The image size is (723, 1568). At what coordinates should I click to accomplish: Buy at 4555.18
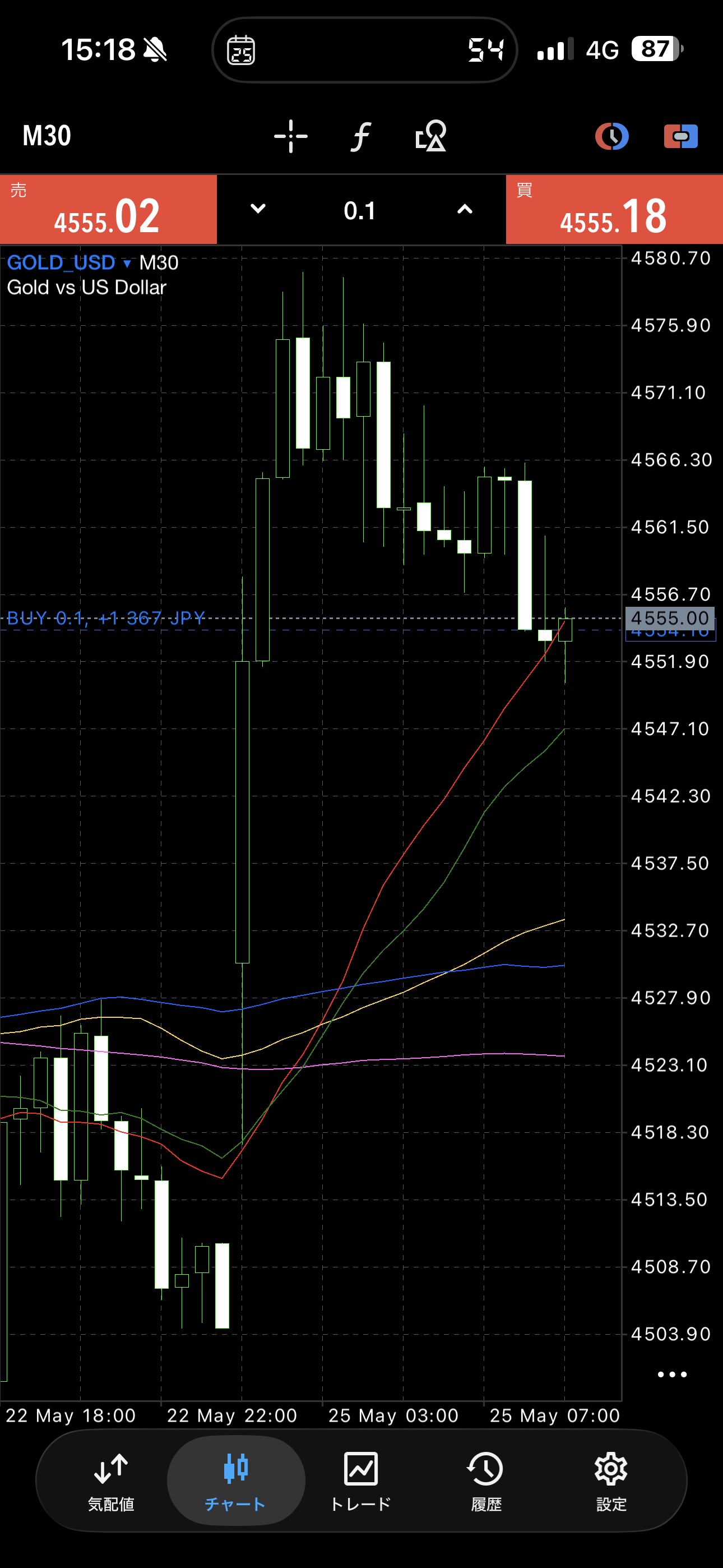[614, 210]
